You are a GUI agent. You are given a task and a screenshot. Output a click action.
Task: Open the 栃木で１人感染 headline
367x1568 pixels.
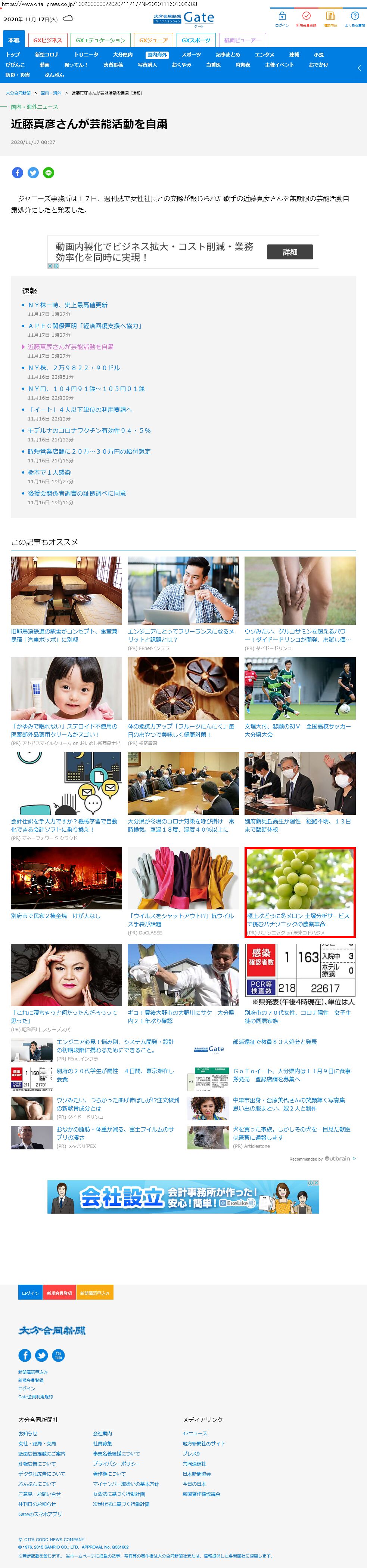pyautogui.click(x=49, y=472)
